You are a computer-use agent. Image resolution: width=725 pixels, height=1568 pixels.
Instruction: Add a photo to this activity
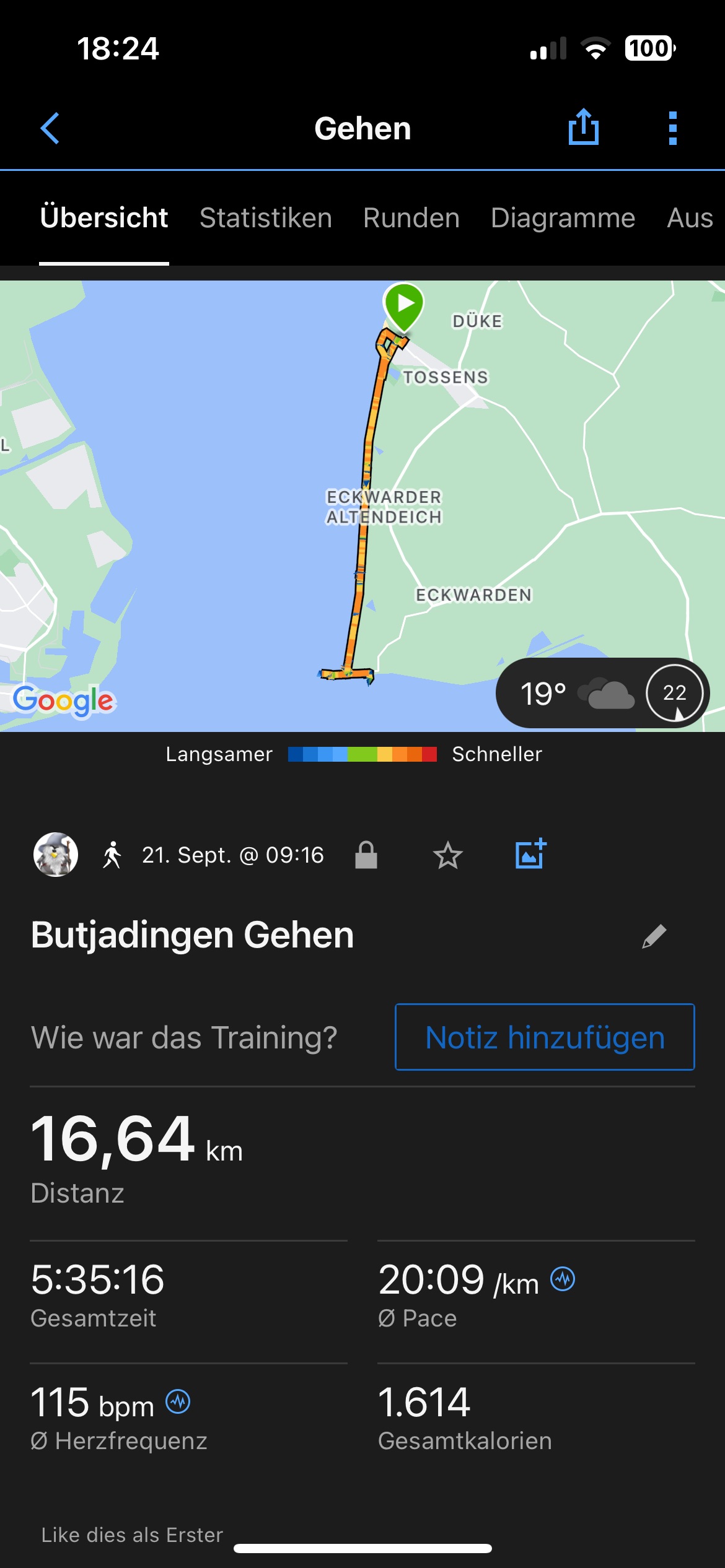tap(531, 855)
